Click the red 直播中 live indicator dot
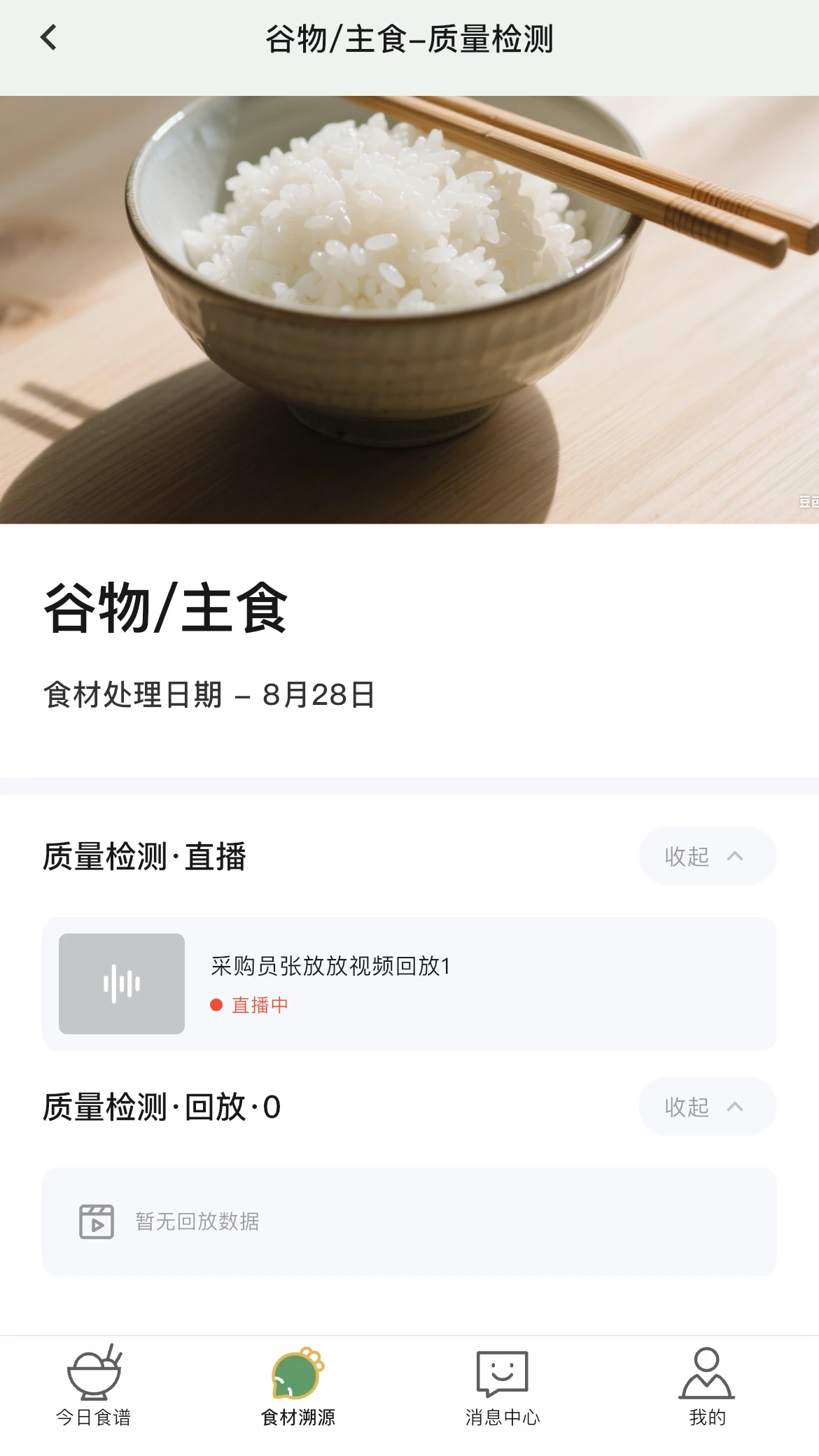The image size is (819, 1456). coord(216,1004)
